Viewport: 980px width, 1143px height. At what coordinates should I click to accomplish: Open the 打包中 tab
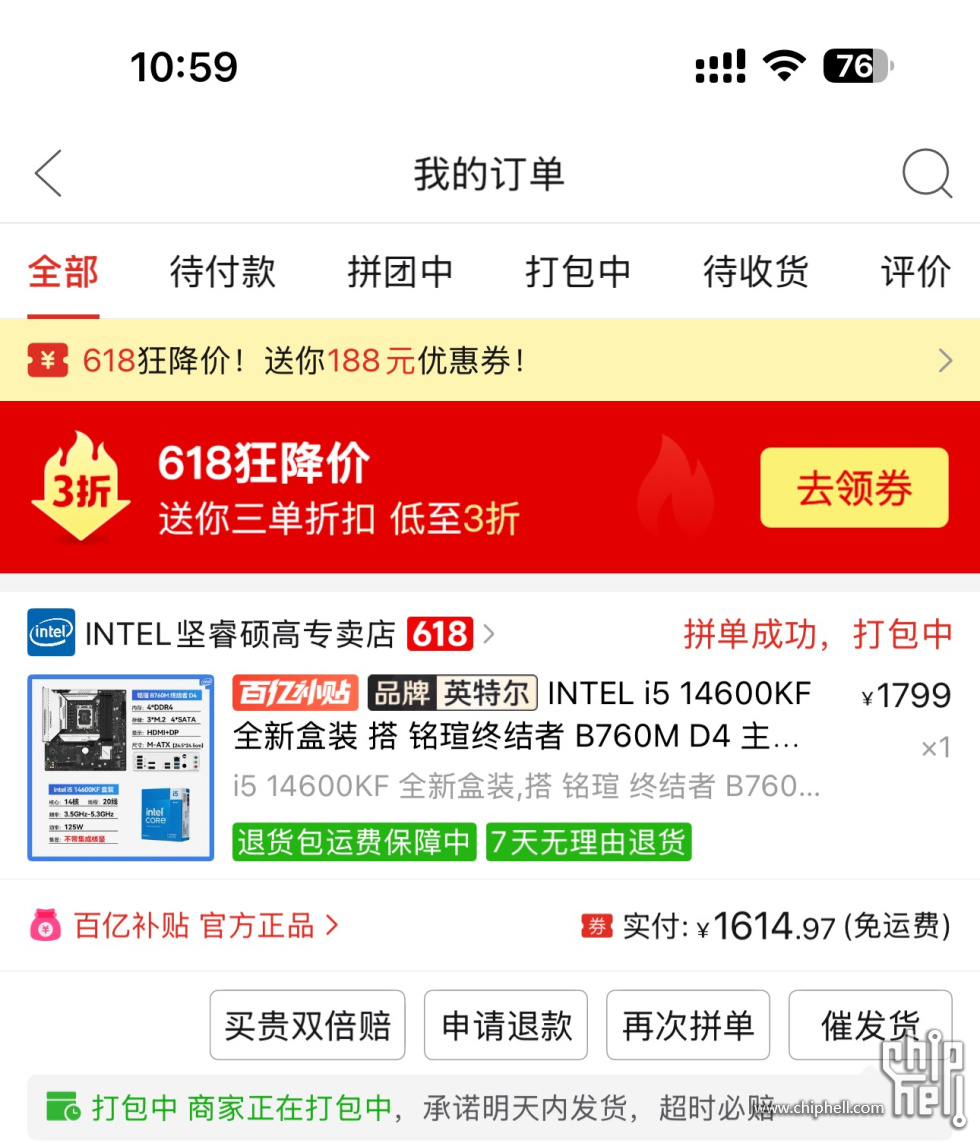pos(578,272)
